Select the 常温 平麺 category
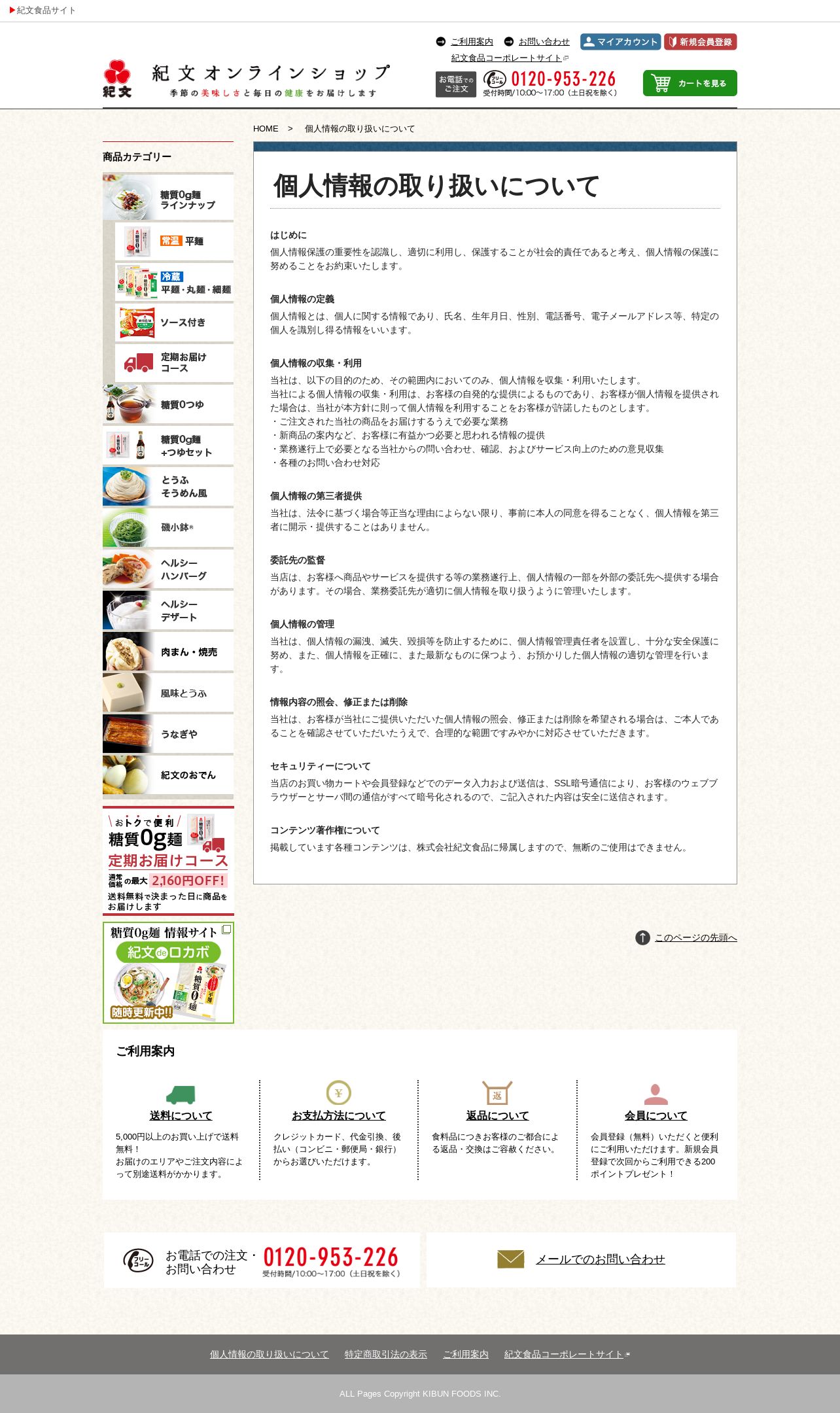The image size is (840, 1413). point(174,241)
